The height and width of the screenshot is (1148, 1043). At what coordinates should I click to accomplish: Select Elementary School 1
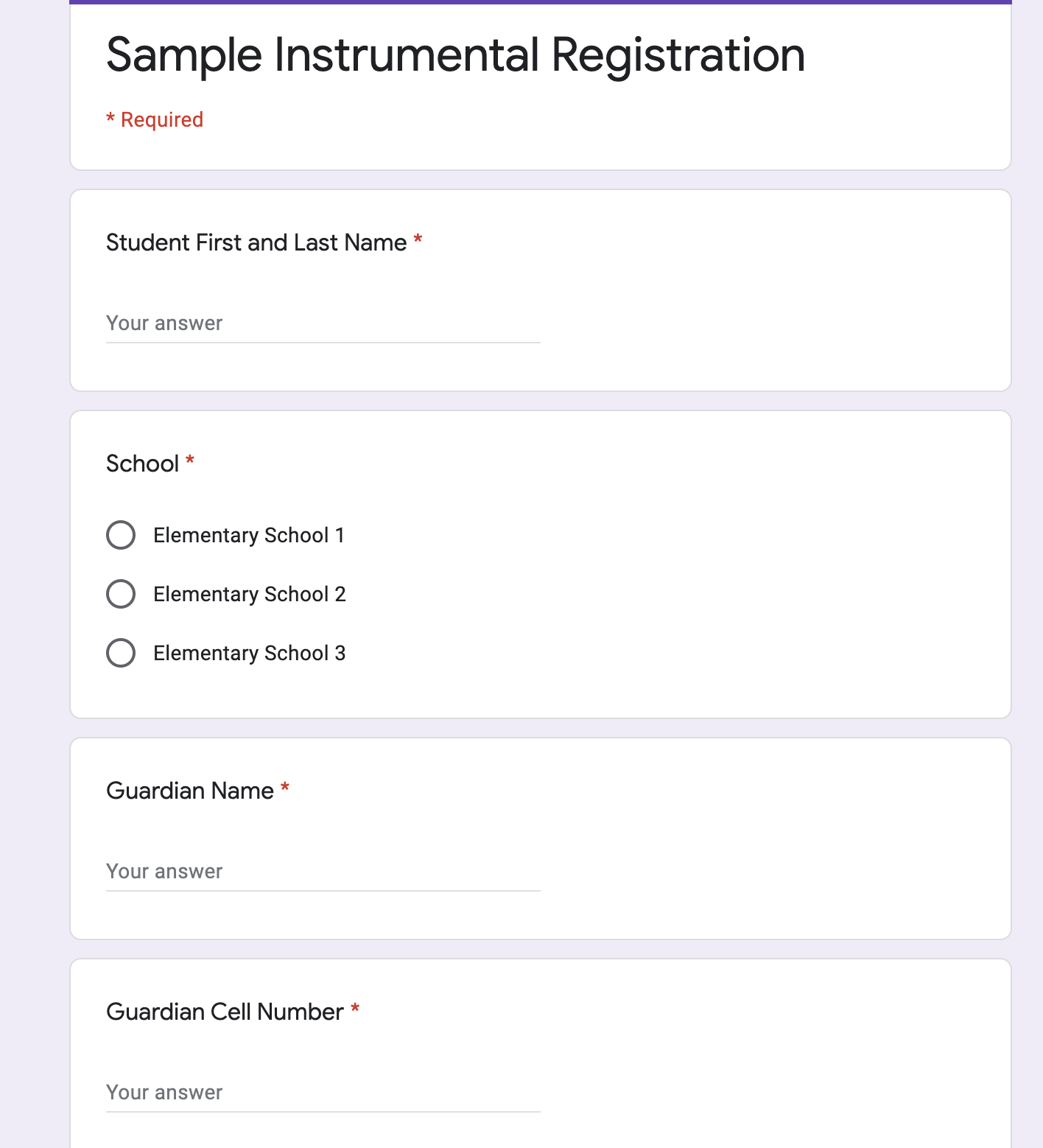(121, 535)
